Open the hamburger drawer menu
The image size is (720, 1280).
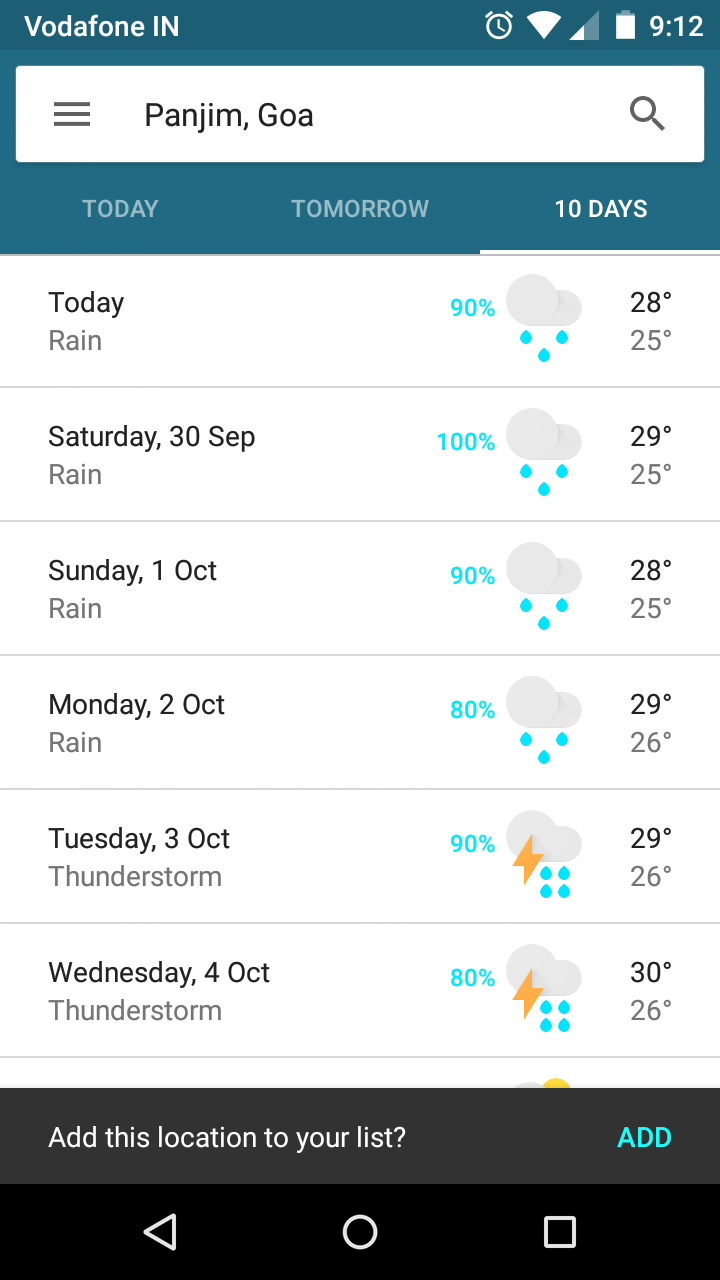click(72, 115)
